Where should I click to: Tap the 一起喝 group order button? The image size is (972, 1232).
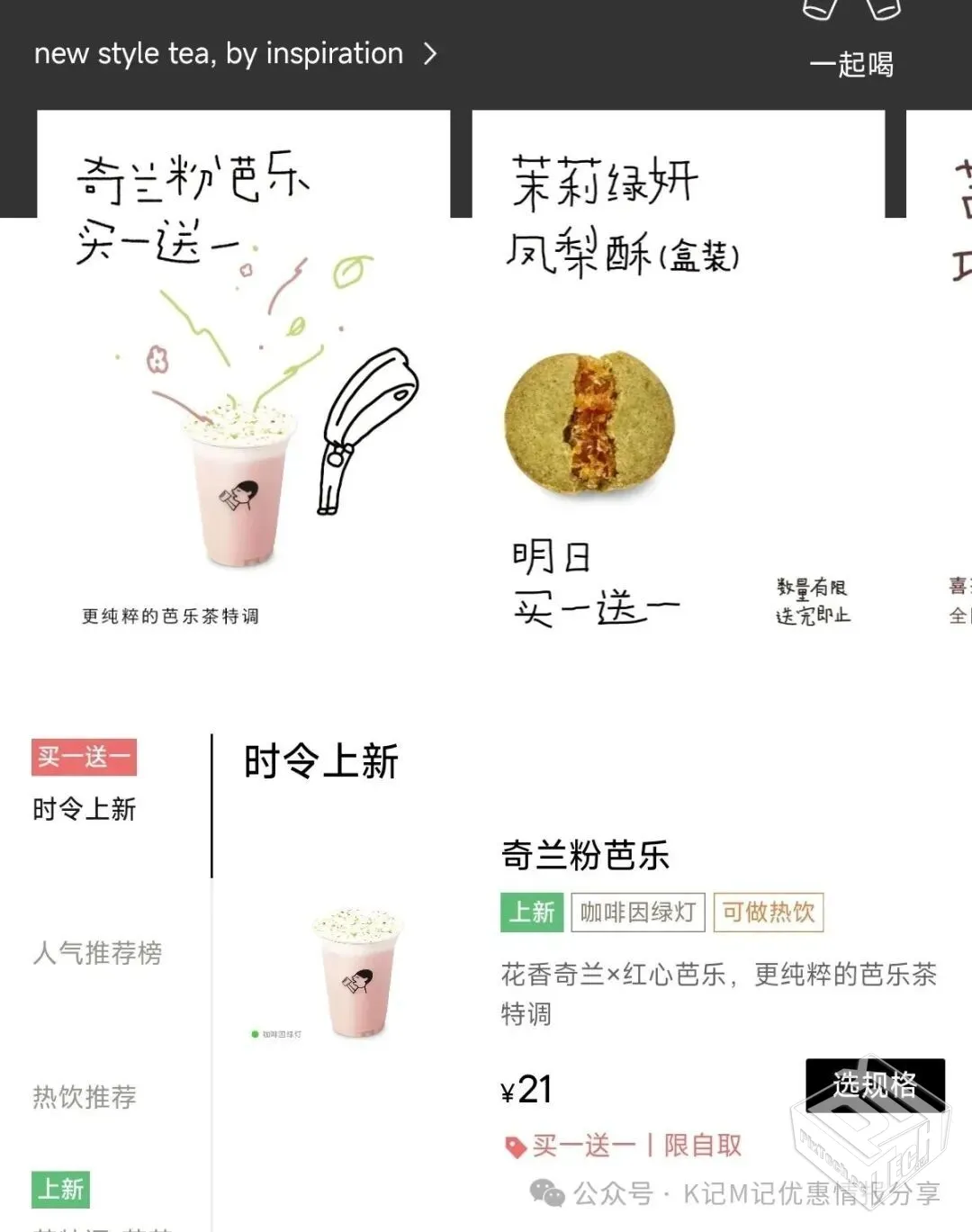850,45
